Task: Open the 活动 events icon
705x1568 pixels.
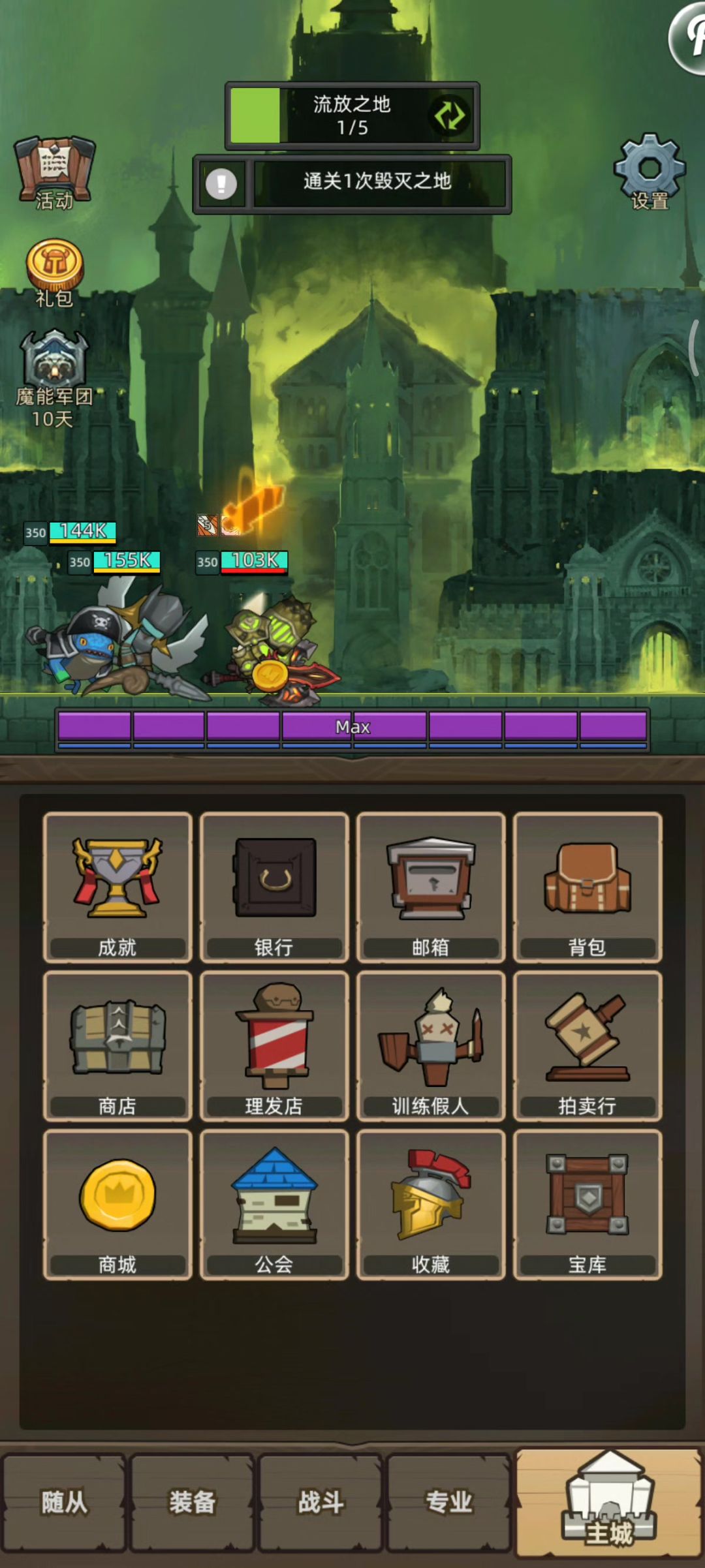Action: [x=55, y=173]
